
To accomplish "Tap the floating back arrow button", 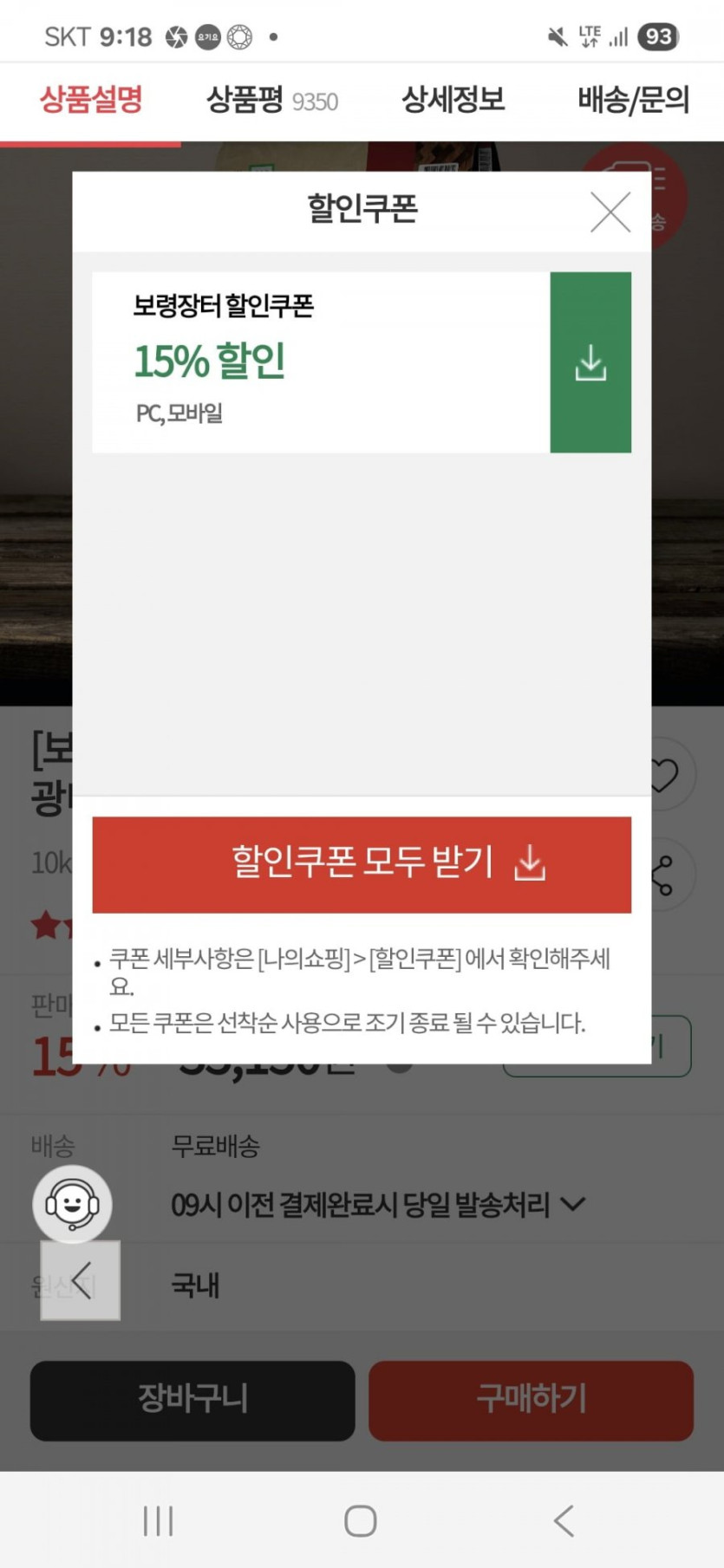I will point(81,1280).
